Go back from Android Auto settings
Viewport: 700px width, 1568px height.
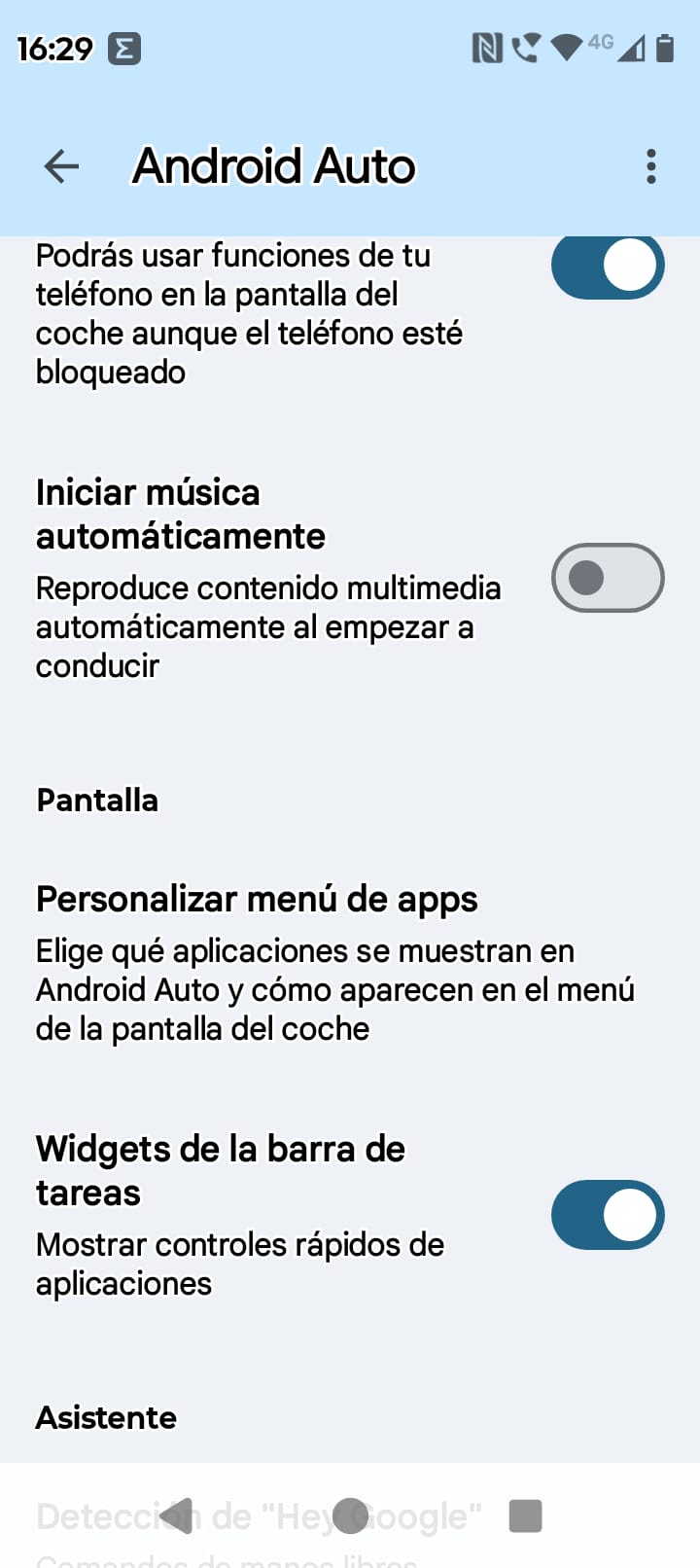(61, 166)
